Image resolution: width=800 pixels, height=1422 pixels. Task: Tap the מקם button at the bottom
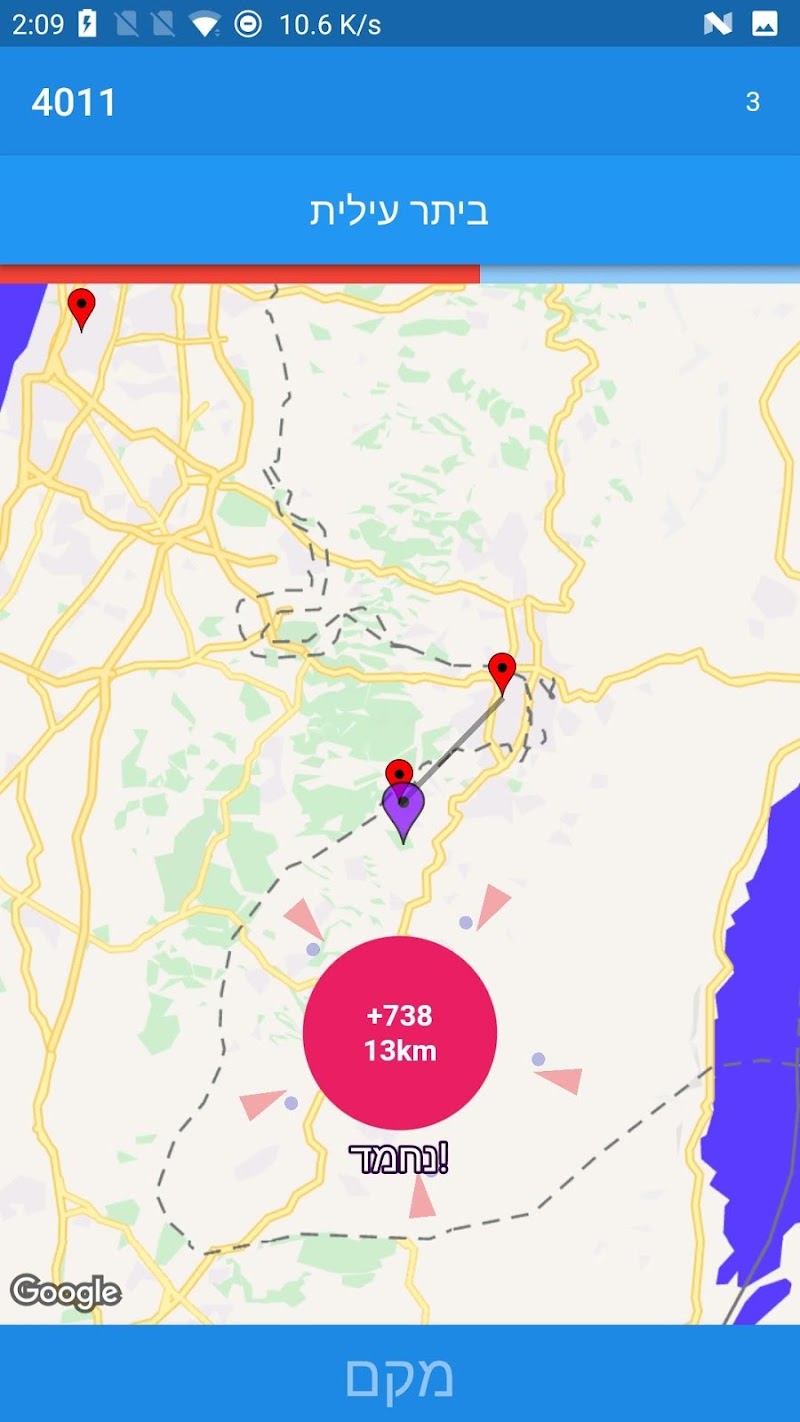point(400,1375)
